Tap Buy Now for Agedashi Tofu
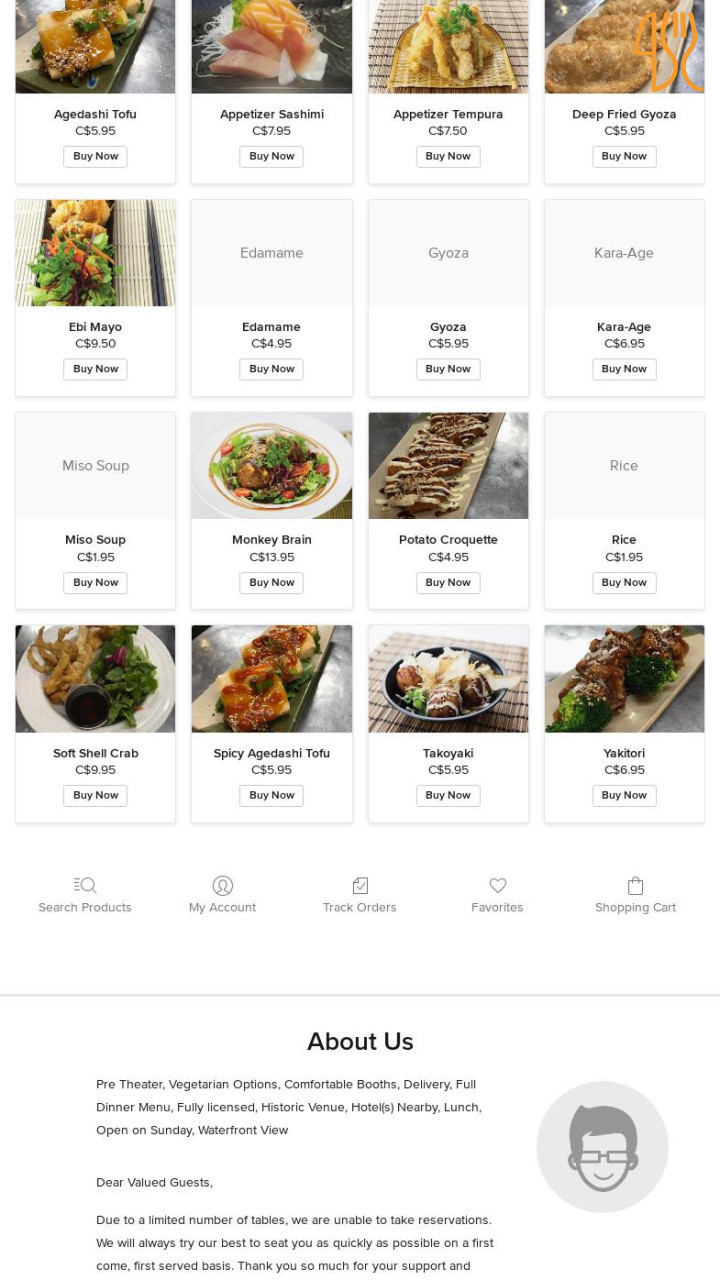Image resolution: width=720 pixels, height=1280 pixels. [x=95, y=156]
